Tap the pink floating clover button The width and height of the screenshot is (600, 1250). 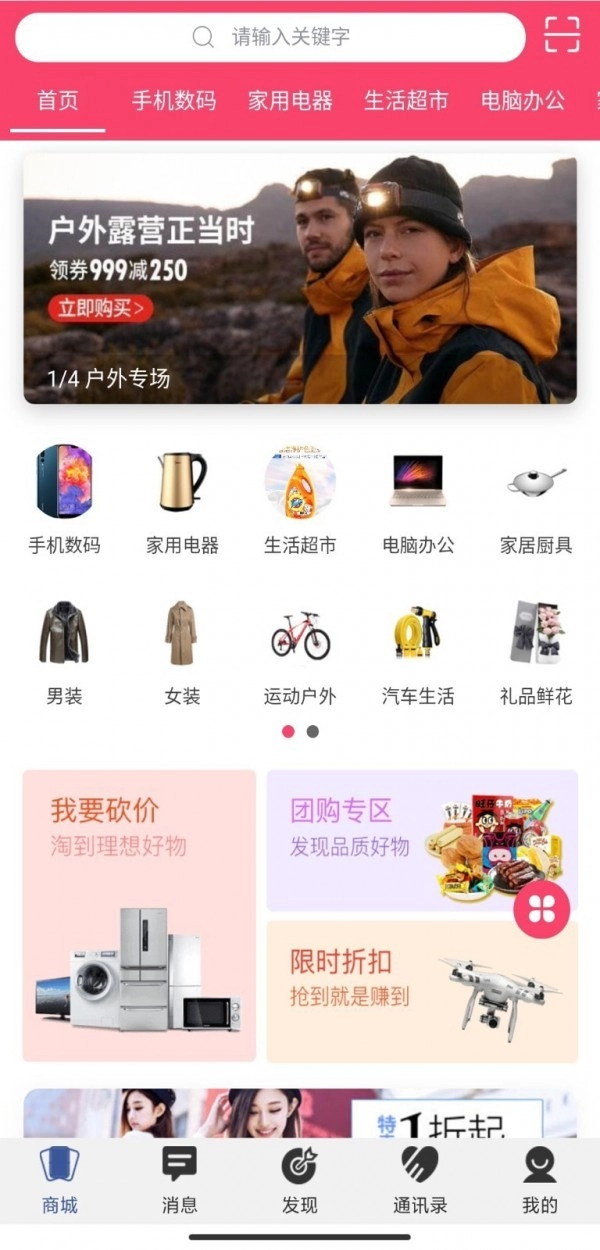pos(542,909)
